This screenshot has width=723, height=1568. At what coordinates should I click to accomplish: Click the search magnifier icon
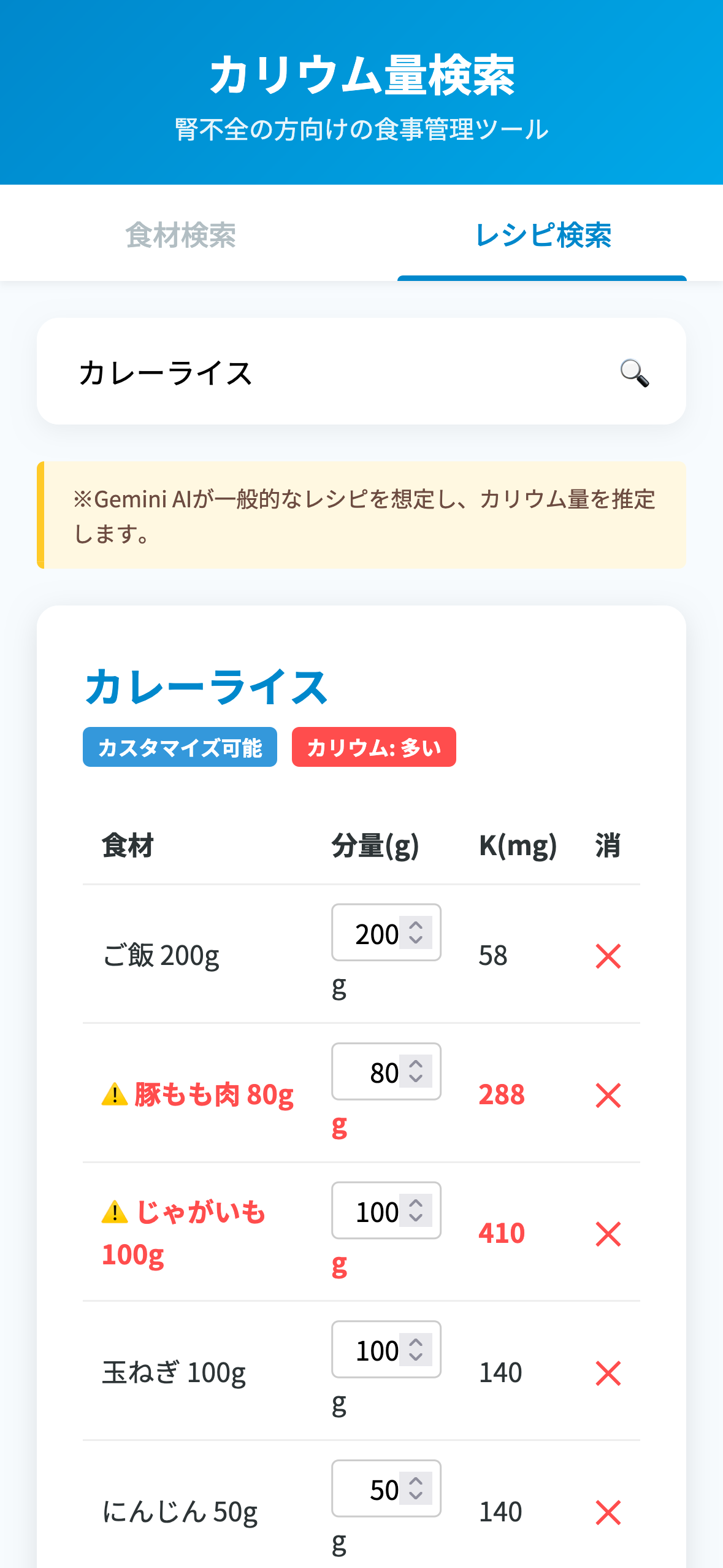click(x=633, y=372)
